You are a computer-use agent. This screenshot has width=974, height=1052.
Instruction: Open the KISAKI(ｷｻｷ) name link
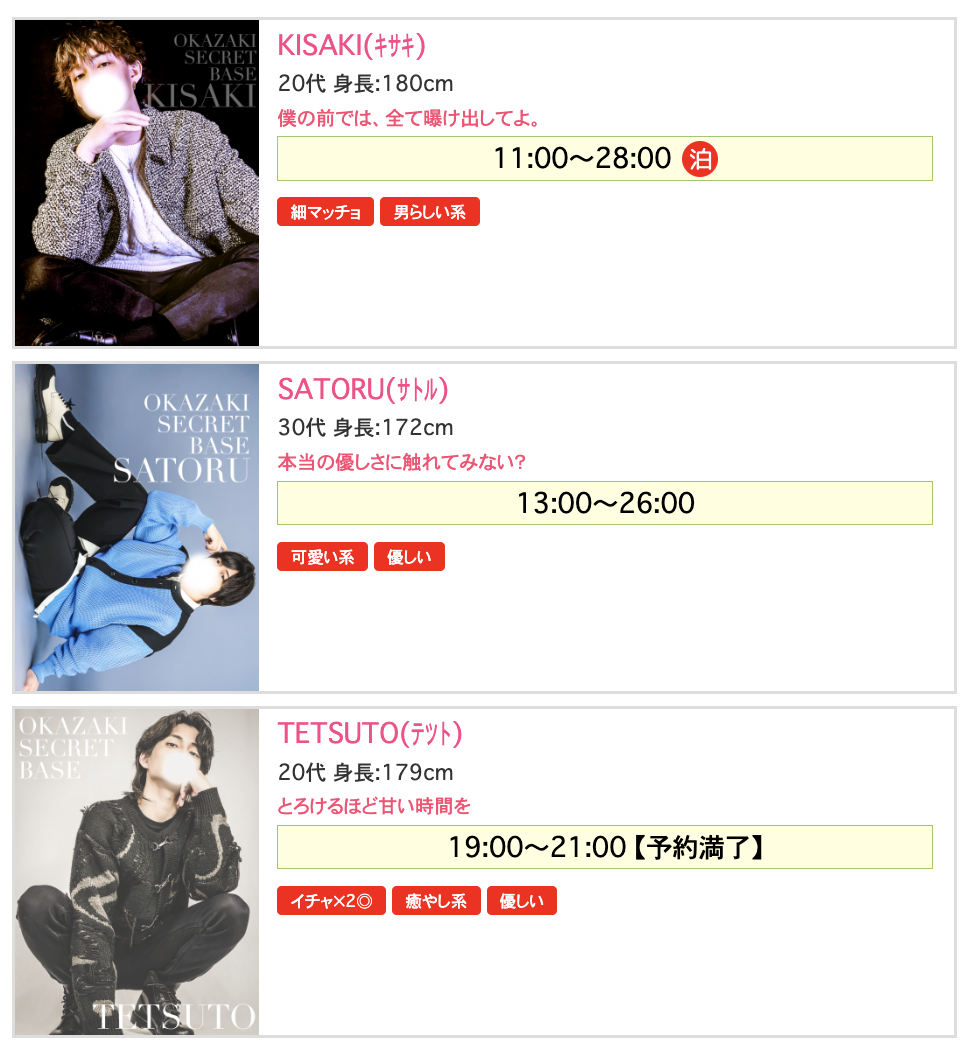click(x=352, y=45)
